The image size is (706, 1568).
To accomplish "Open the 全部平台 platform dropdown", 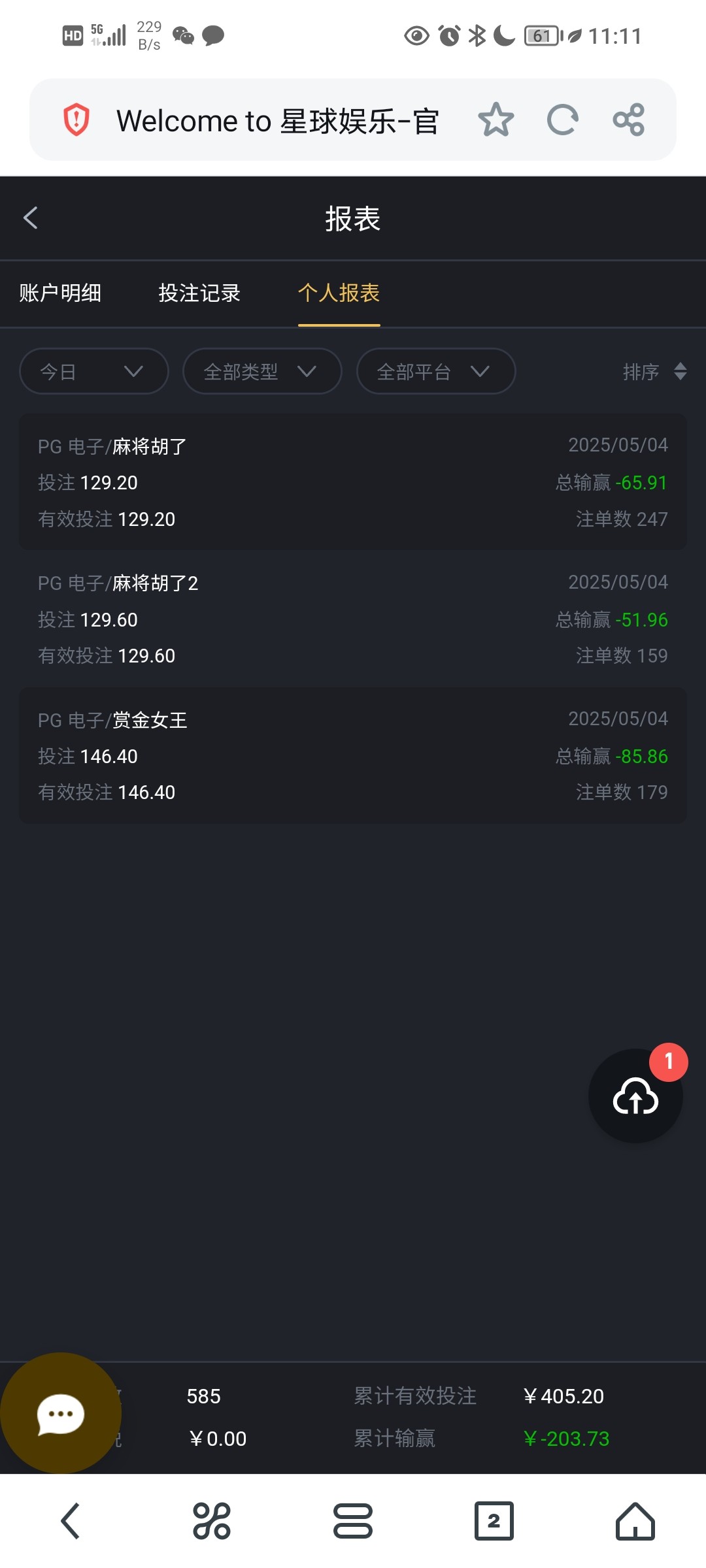I will coord(435,372).
